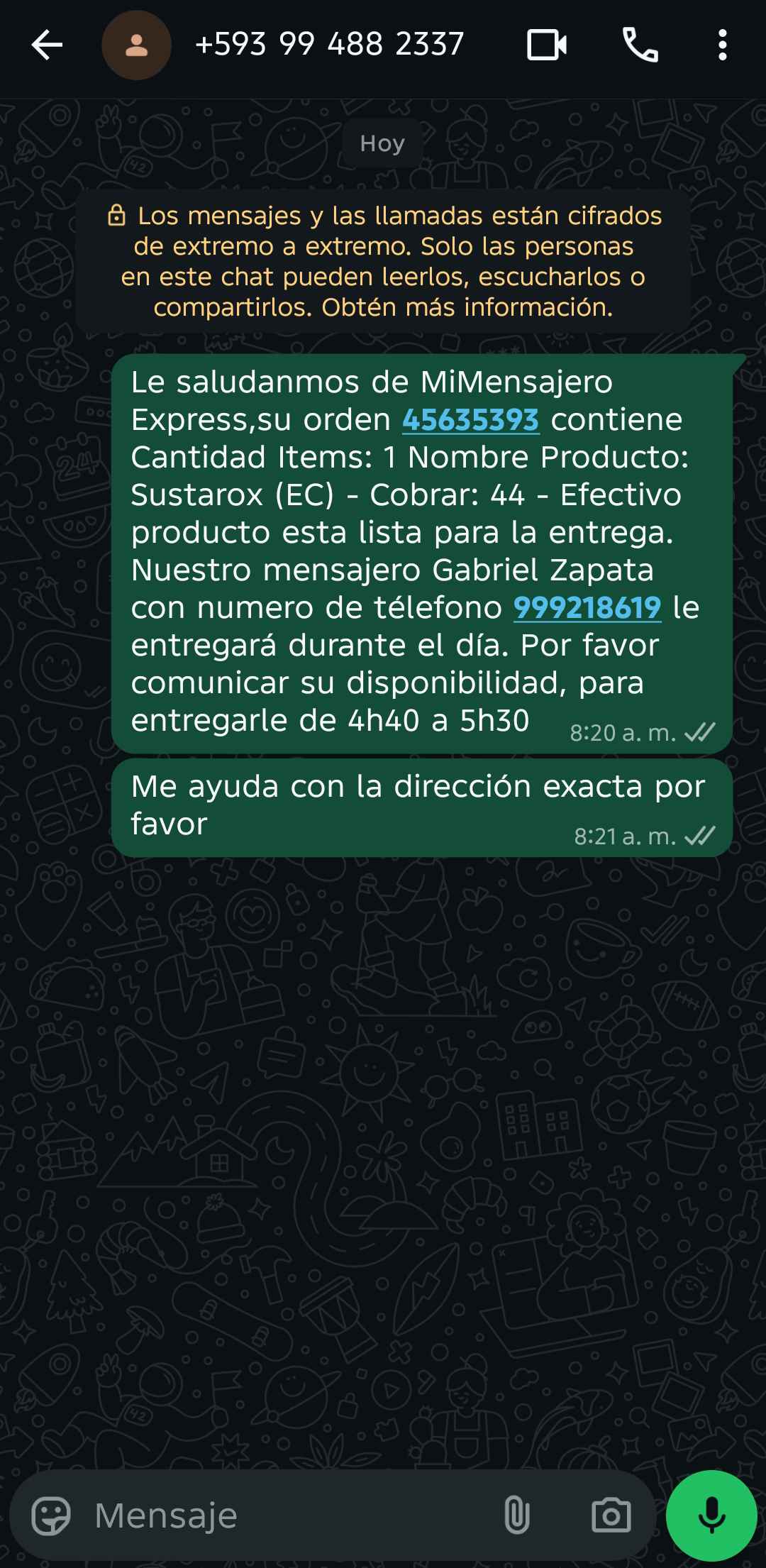Tap the phone number 999218619 link
766x1568 pixels.
pos(587,607)
